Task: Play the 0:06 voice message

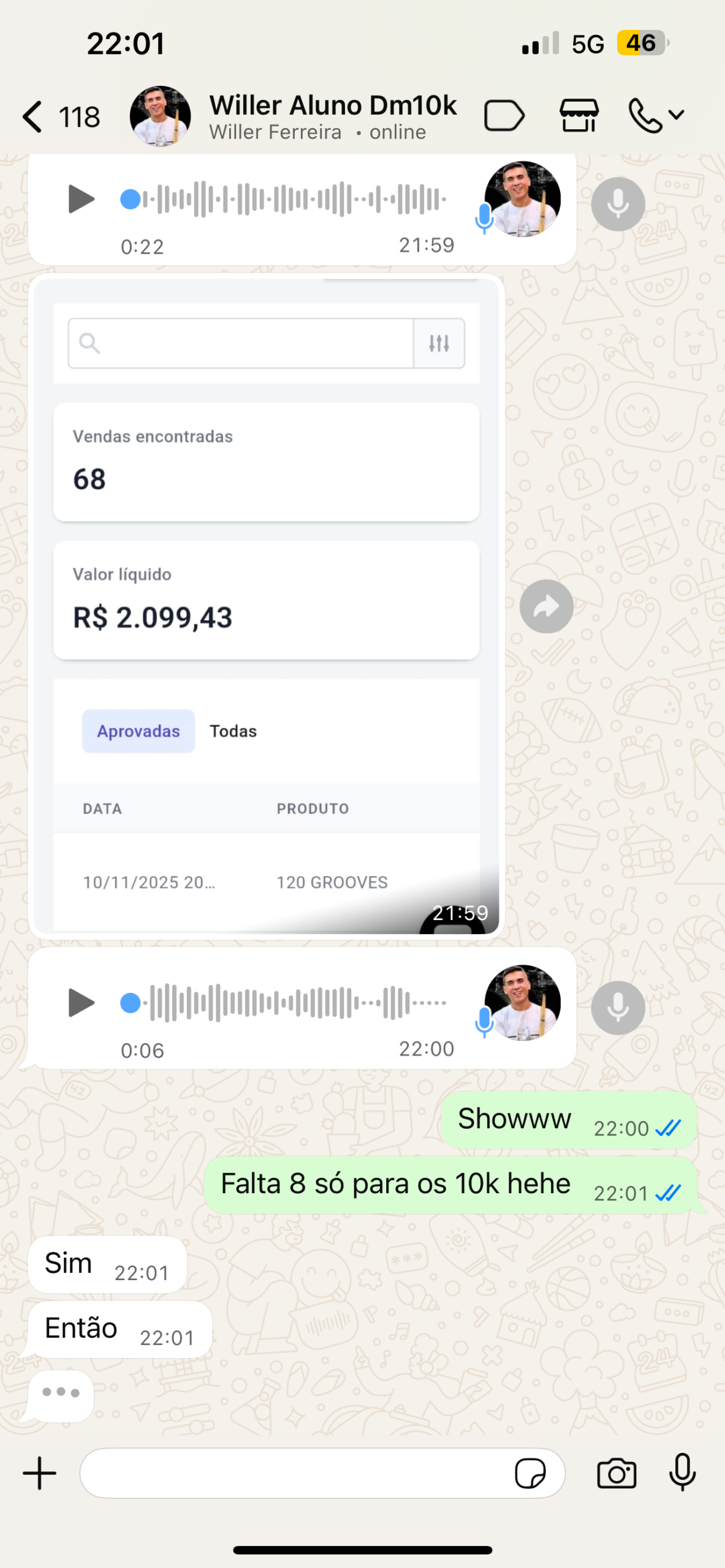Action: point(81,1003)
